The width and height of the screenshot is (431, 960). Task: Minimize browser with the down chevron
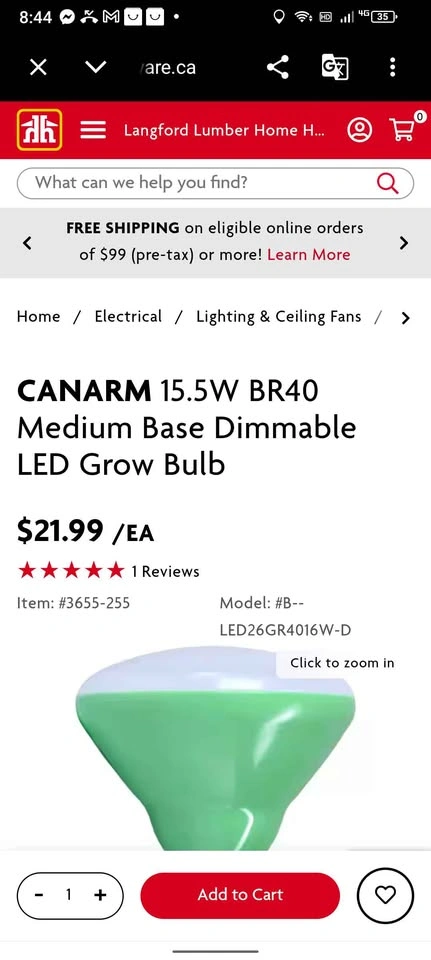point(96,67)
